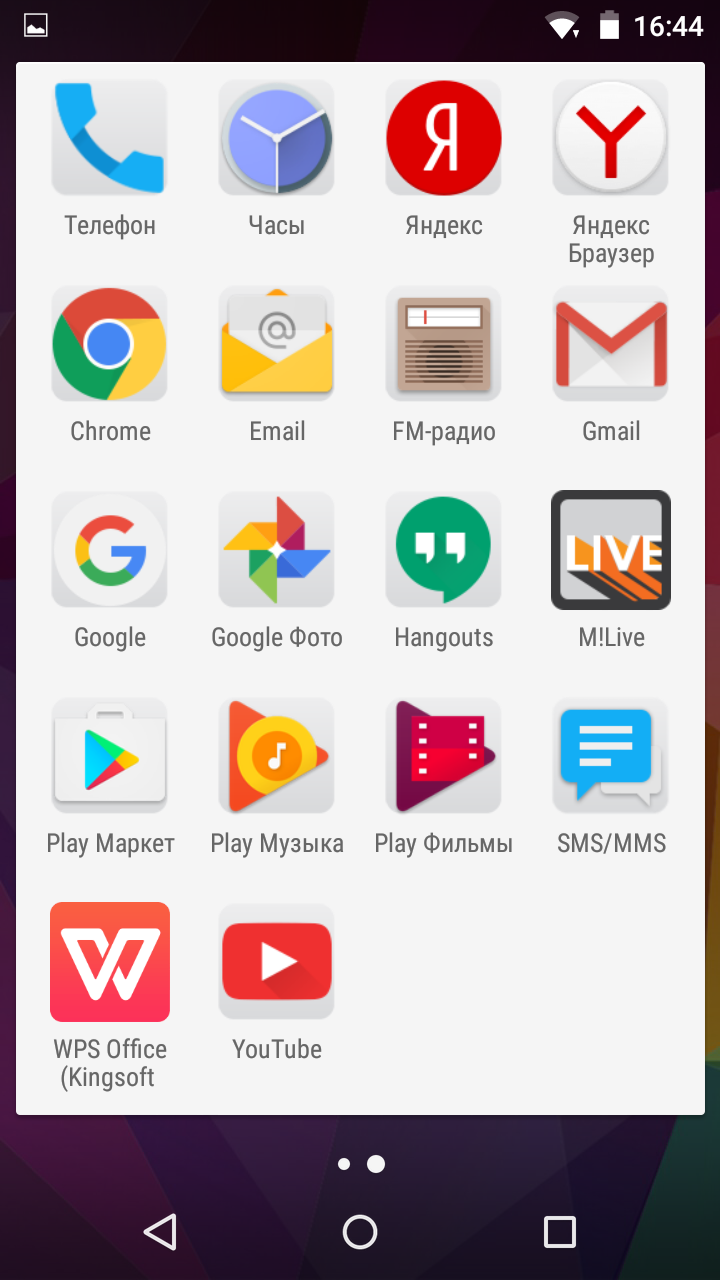Go back with the navigation arrow

(160, 1232)
